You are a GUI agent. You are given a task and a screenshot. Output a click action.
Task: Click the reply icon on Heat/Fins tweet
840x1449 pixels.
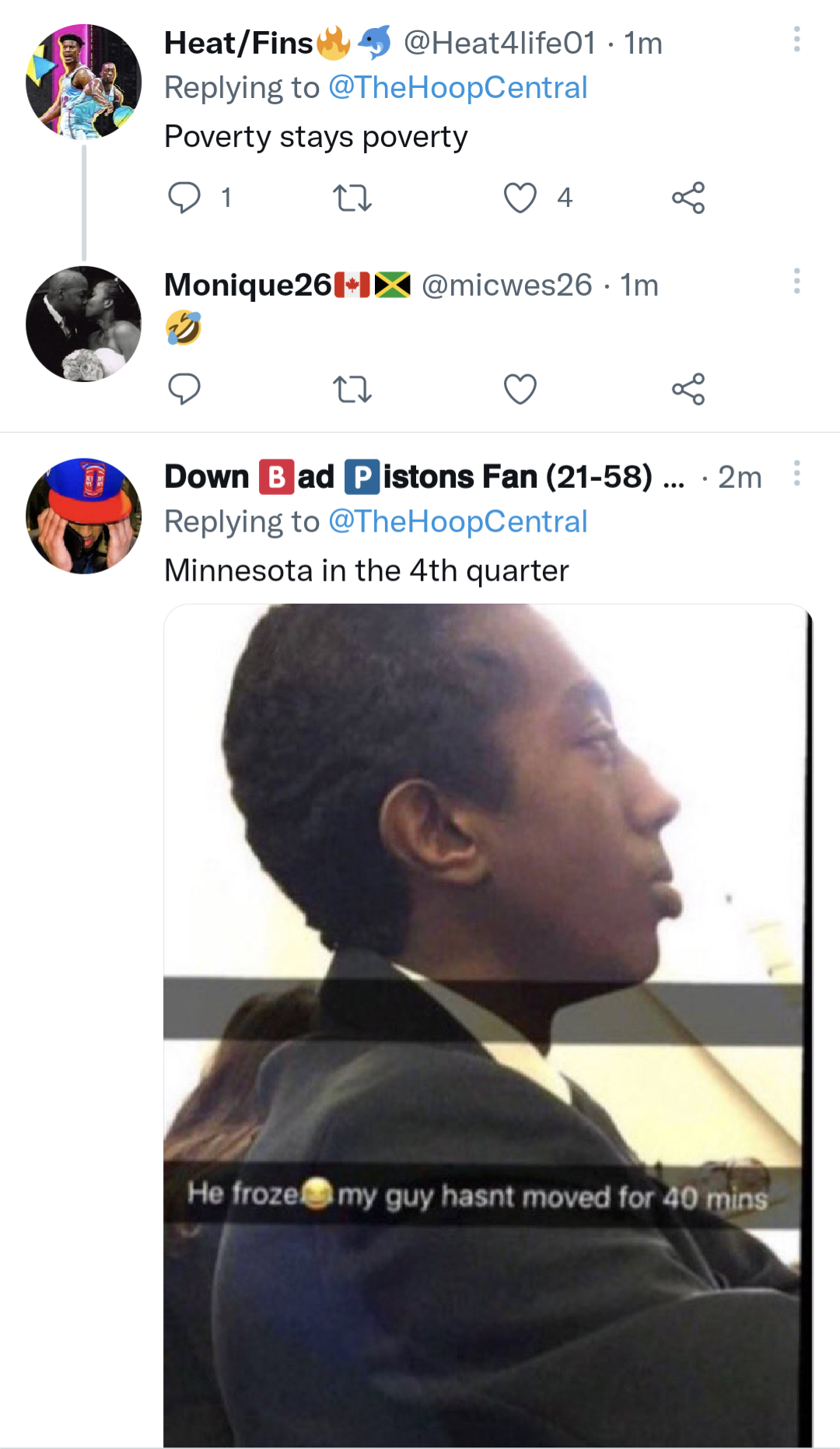pyautogui.click(x=185, y=198)
